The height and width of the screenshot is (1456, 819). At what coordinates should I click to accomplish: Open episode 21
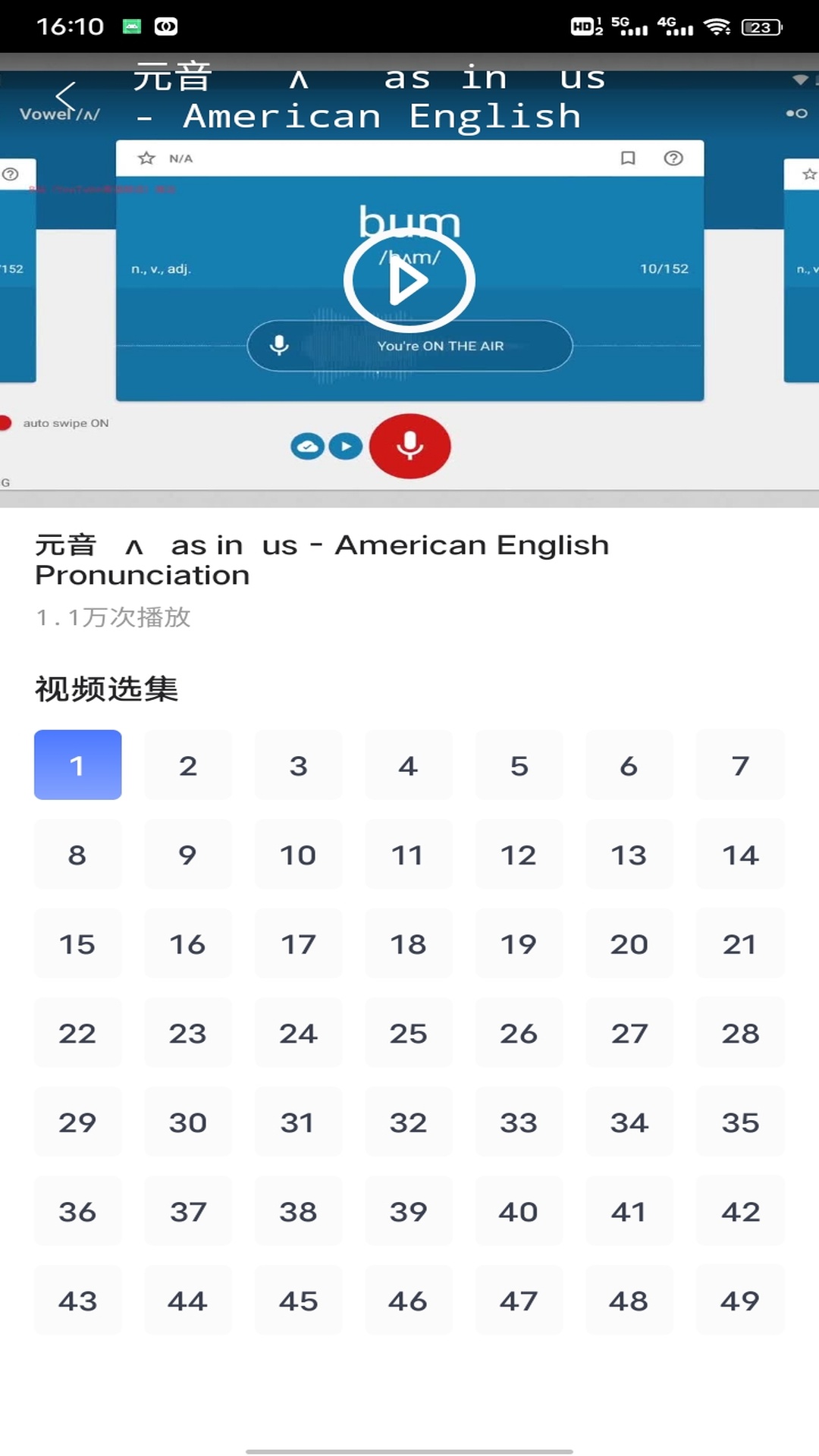pos(739,944)
